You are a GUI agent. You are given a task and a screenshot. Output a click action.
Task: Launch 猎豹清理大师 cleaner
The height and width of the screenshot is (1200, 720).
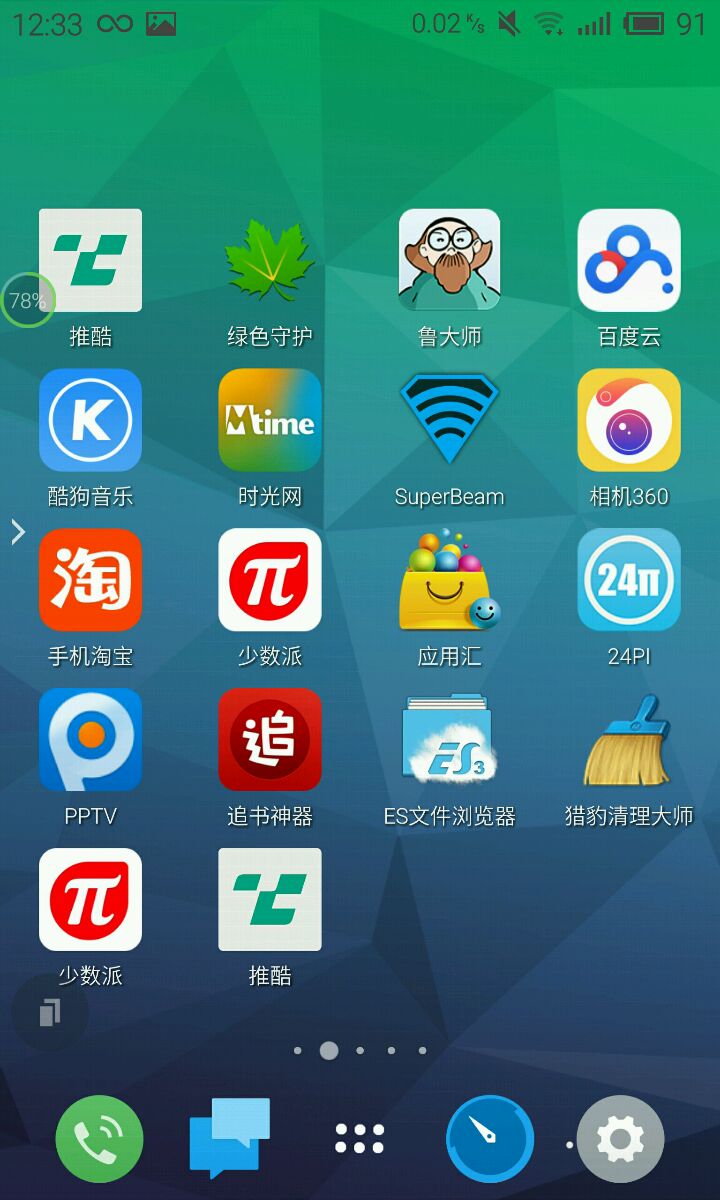[629, 741]
